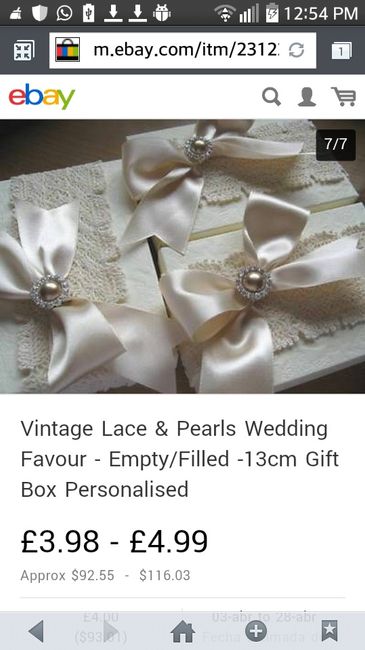Open the browser tabs switcher
Screen dimensions: 365x650
341,51
